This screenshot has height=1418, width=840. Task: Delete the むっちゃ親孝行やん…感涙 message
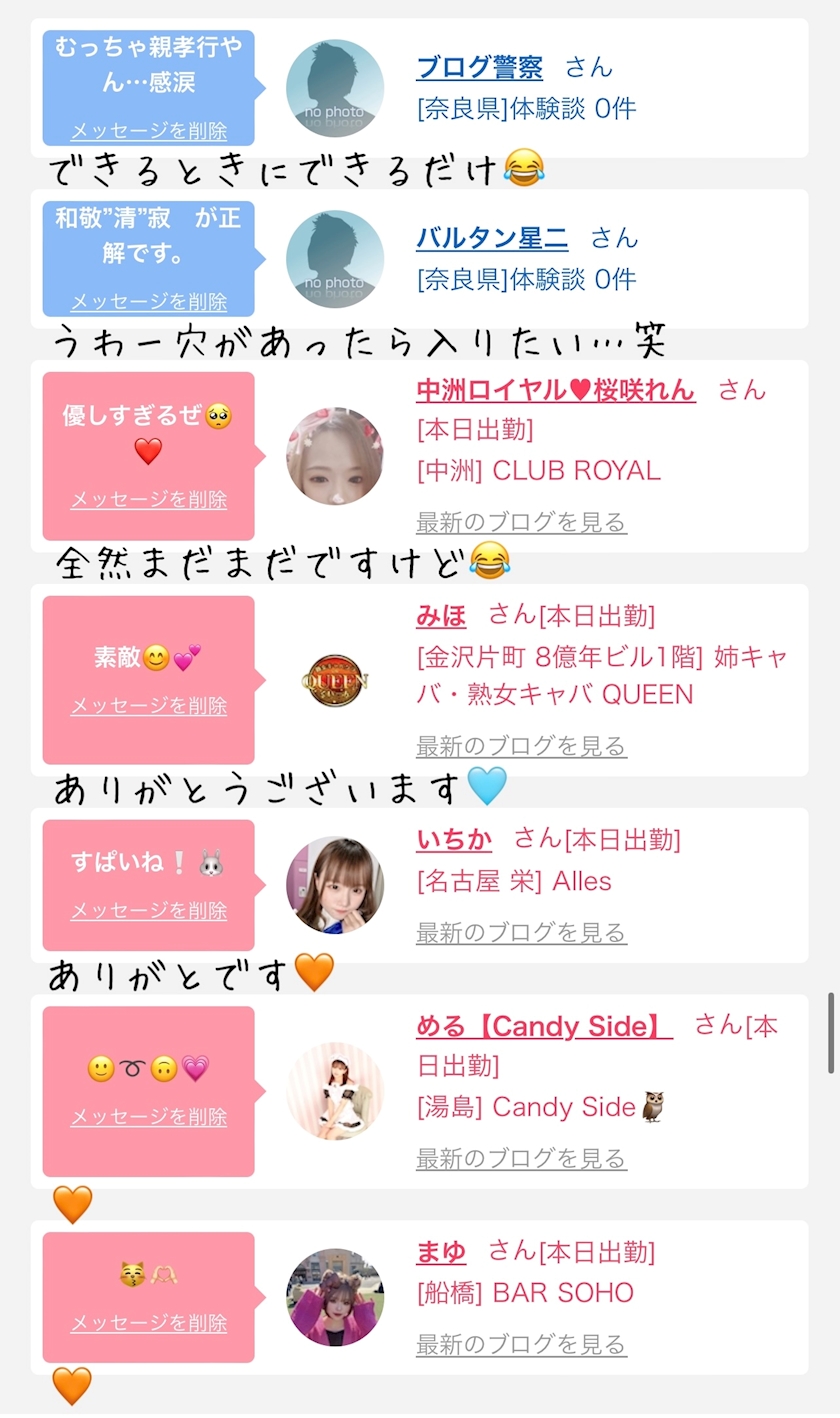[x=148, y=131]
